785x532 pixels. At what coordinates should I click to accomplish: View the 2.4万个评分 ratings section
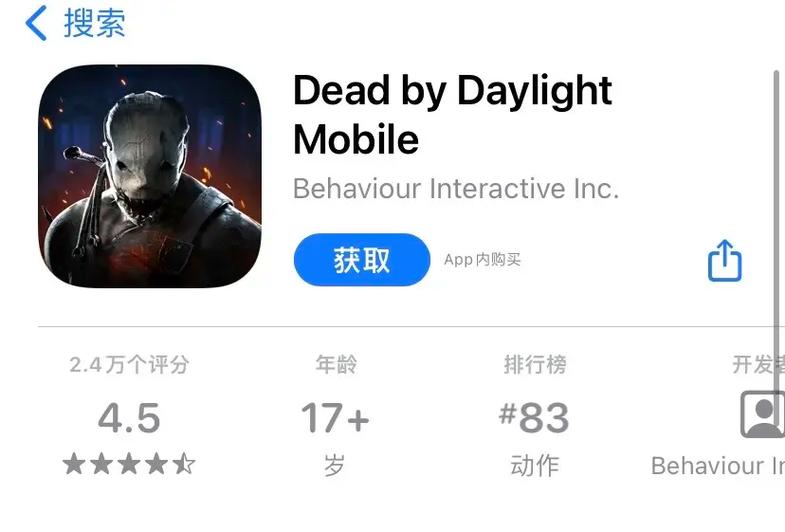(129, 417)
